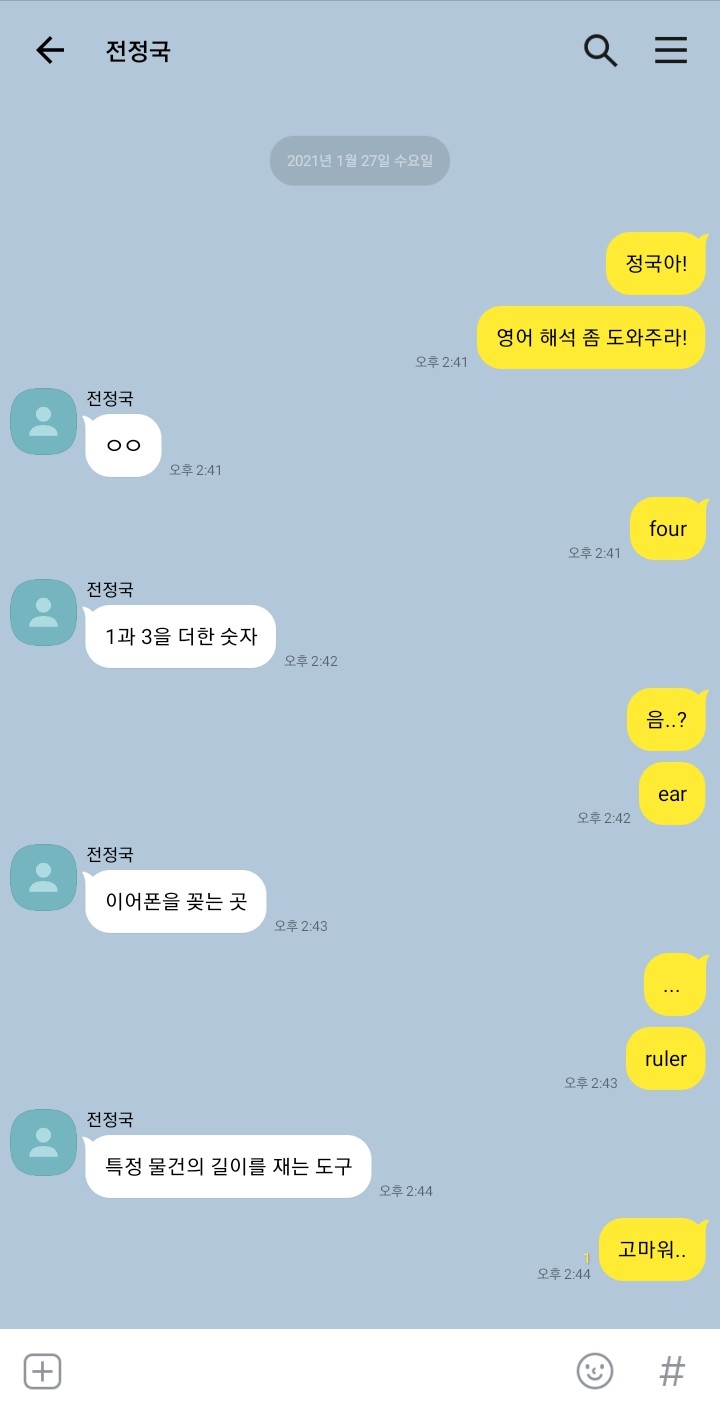Go back using the arrow

(x=49, y=51)
